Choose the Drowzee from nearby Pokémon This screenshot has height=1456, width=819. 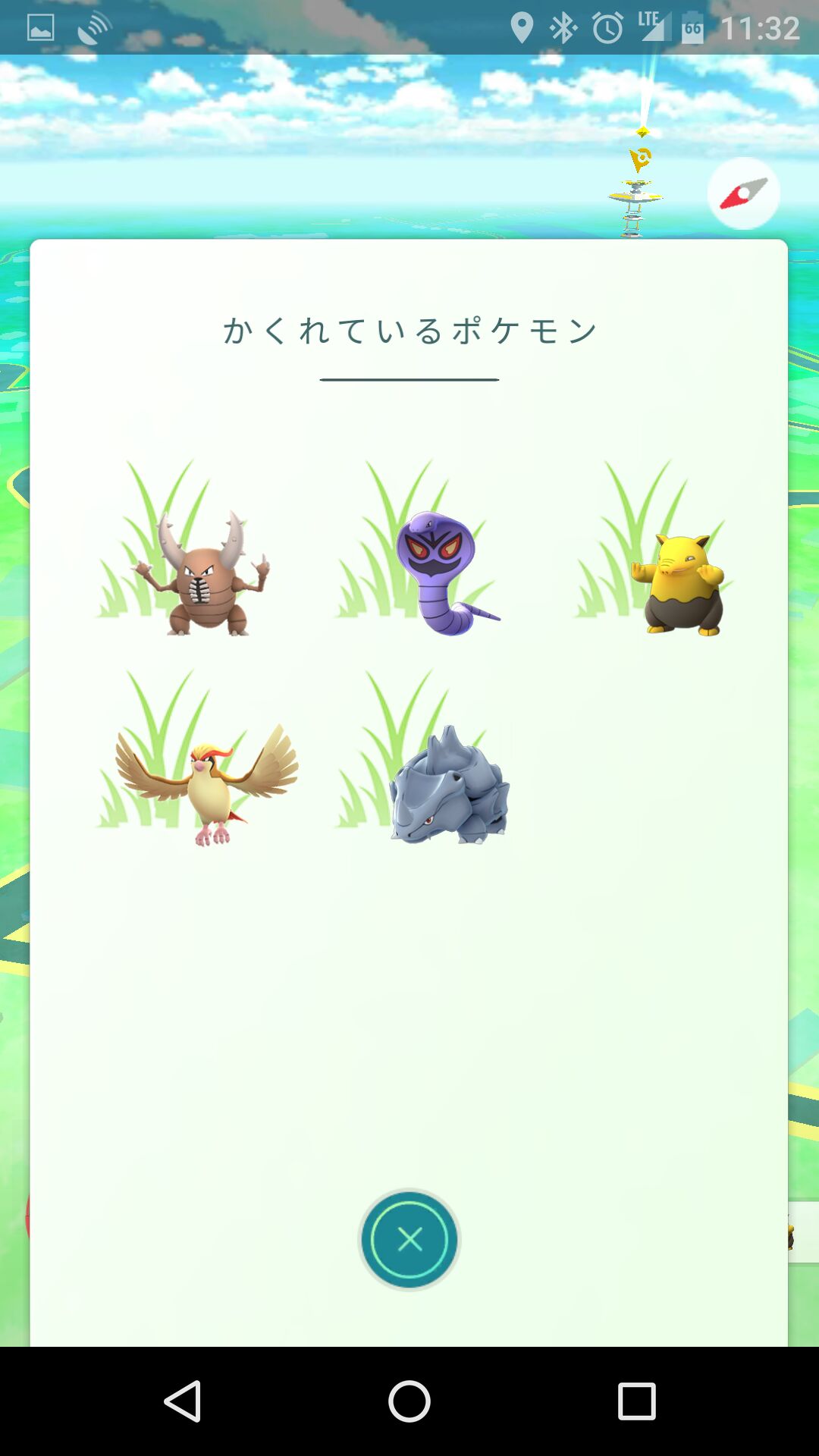679,582
